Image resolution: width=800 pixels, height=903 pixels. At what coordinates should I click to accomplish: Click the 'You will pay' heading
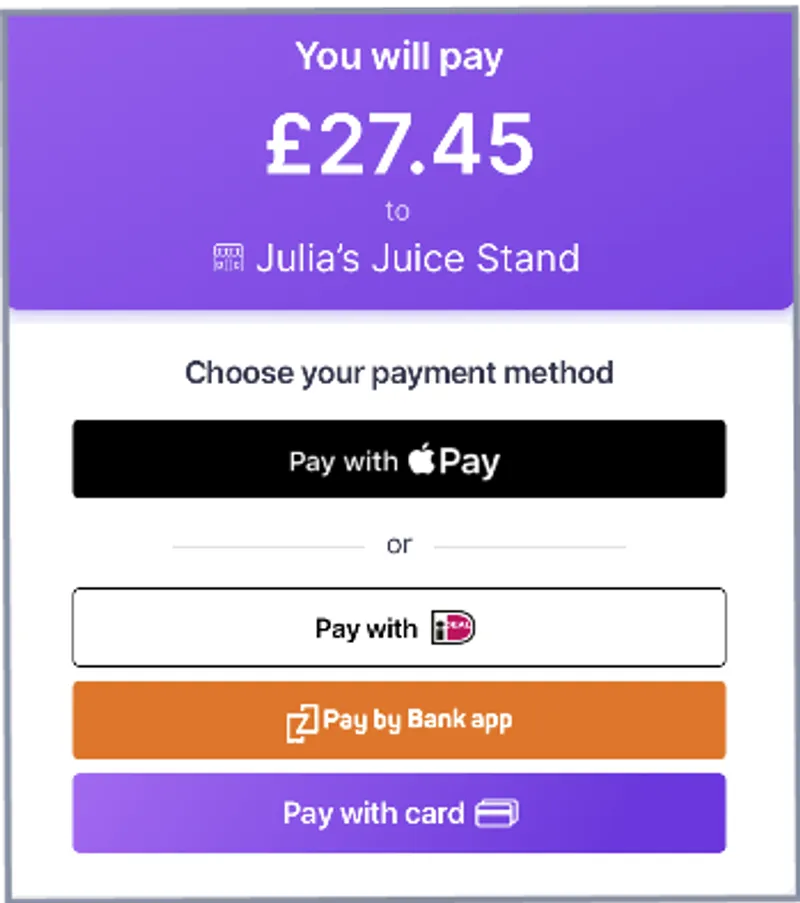click(x=398, y=57)
